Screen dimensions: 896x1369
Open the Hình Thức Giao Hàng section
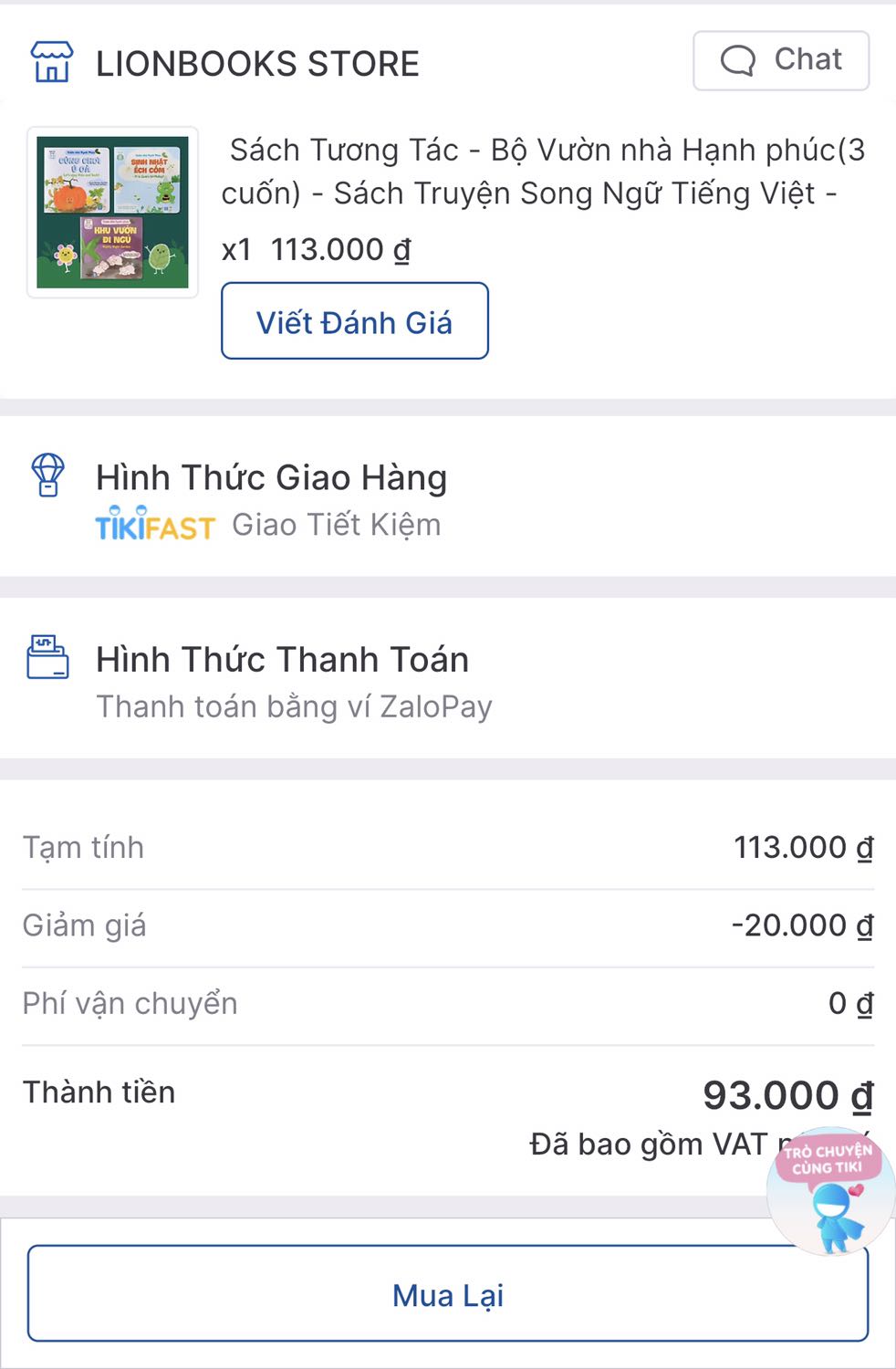coord(271,476)
